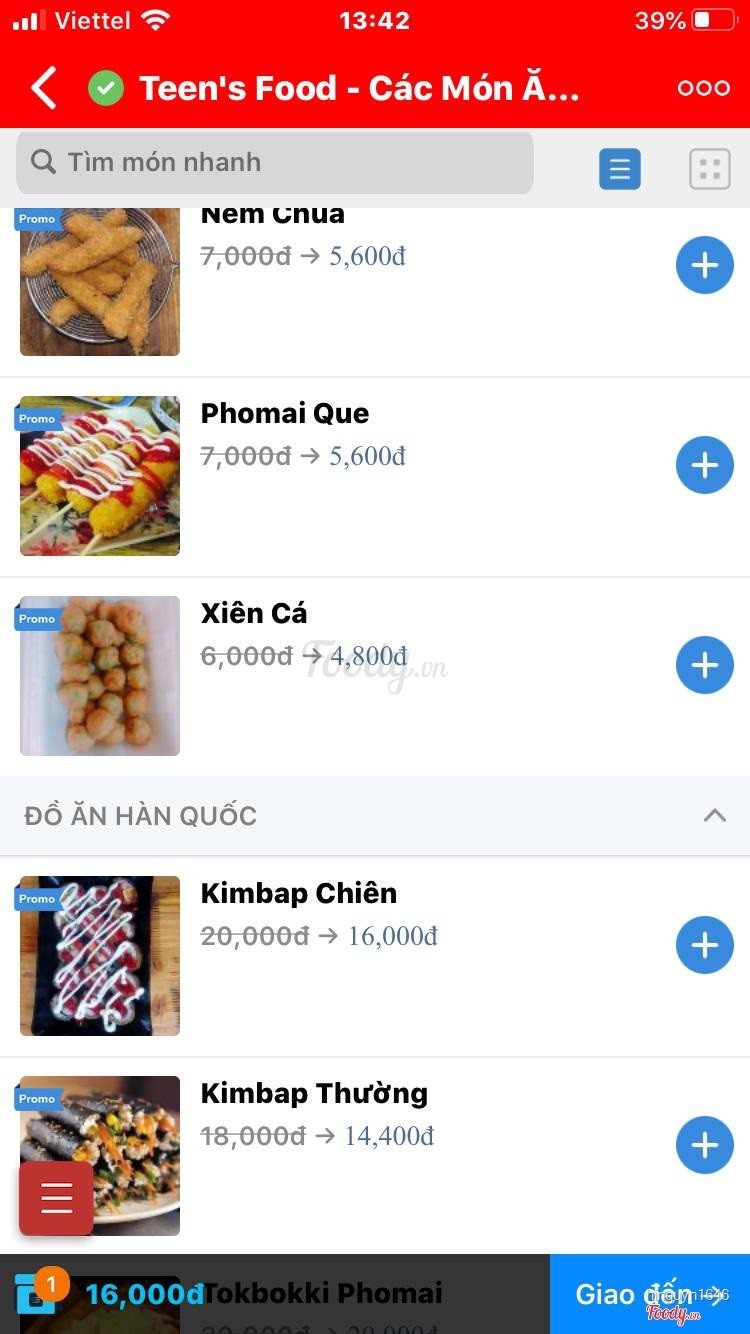Screen dimensions: 750x1334
Task: Add Kimbap Chiên to the cart
Action: pos(705,945)
